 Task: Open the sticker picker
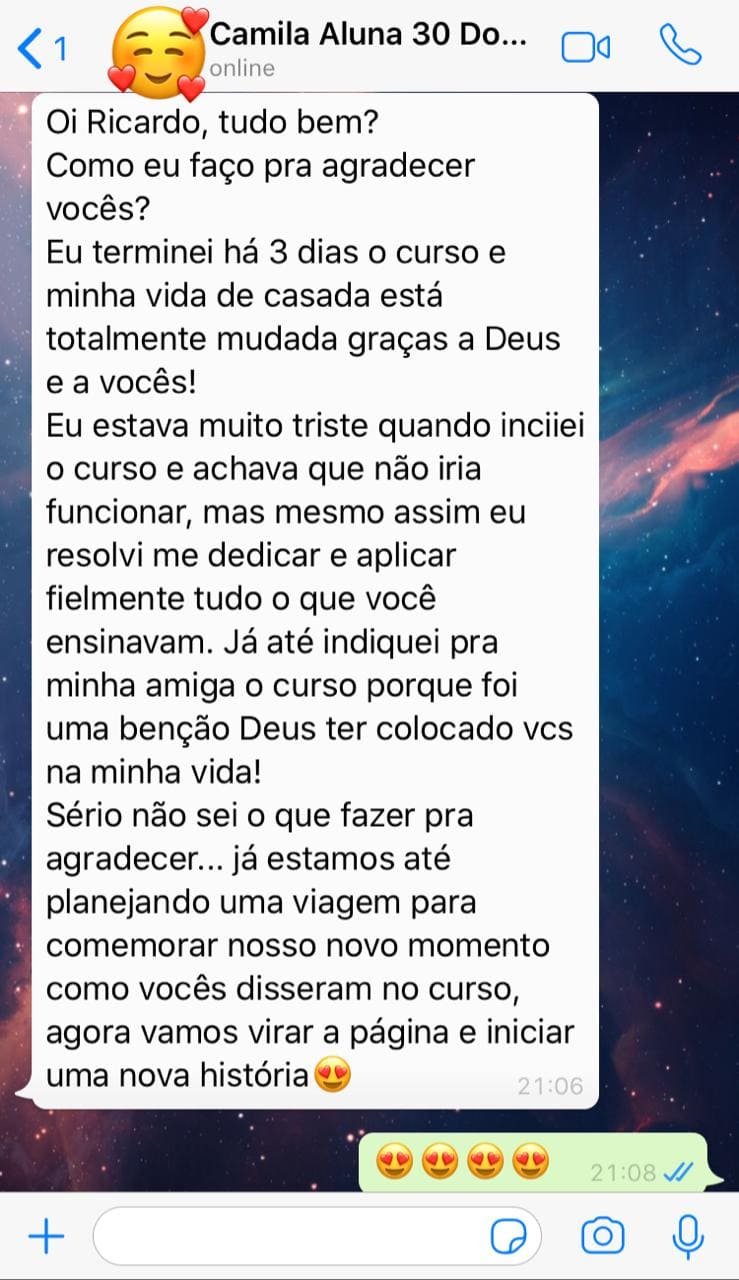tap(509, 1238)
